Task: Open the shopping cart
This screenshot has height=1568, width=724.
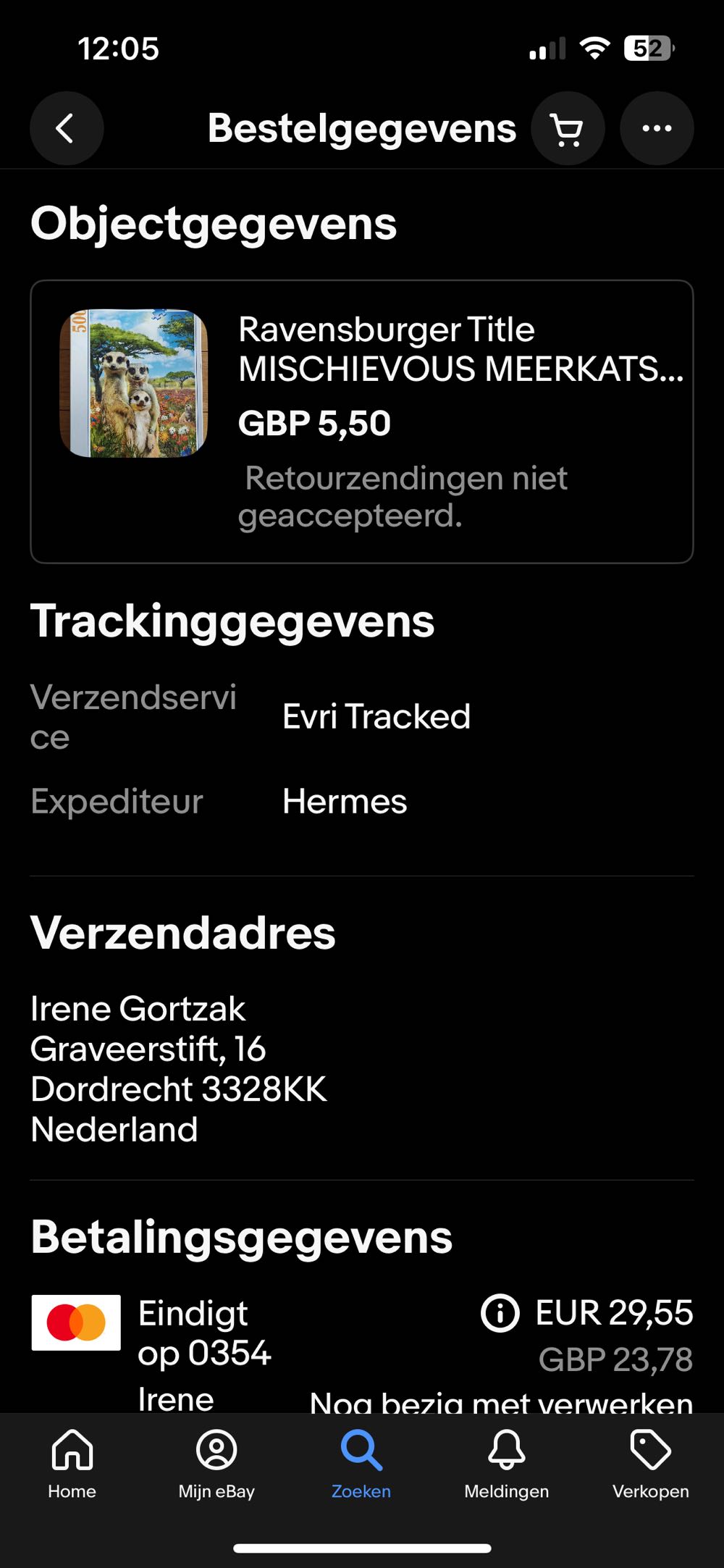Action: (568, 129)
